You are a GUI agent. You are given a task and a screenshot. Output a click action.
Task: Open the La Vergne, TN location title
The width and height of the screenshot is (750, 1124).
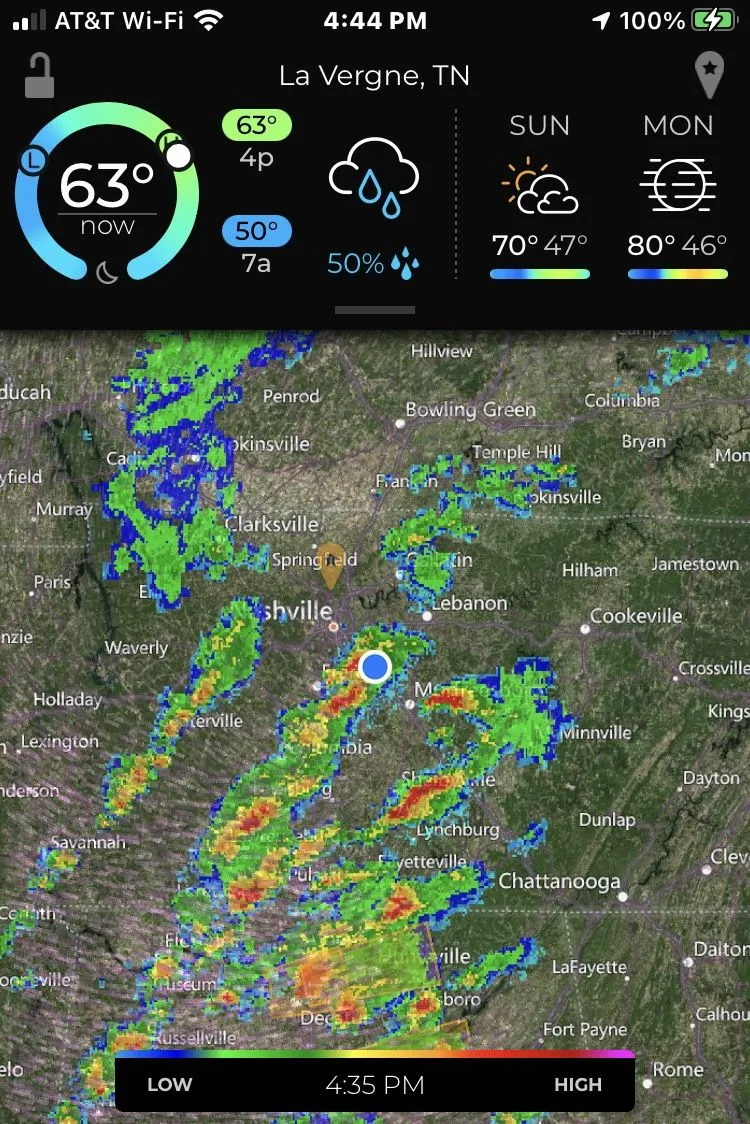374,76
